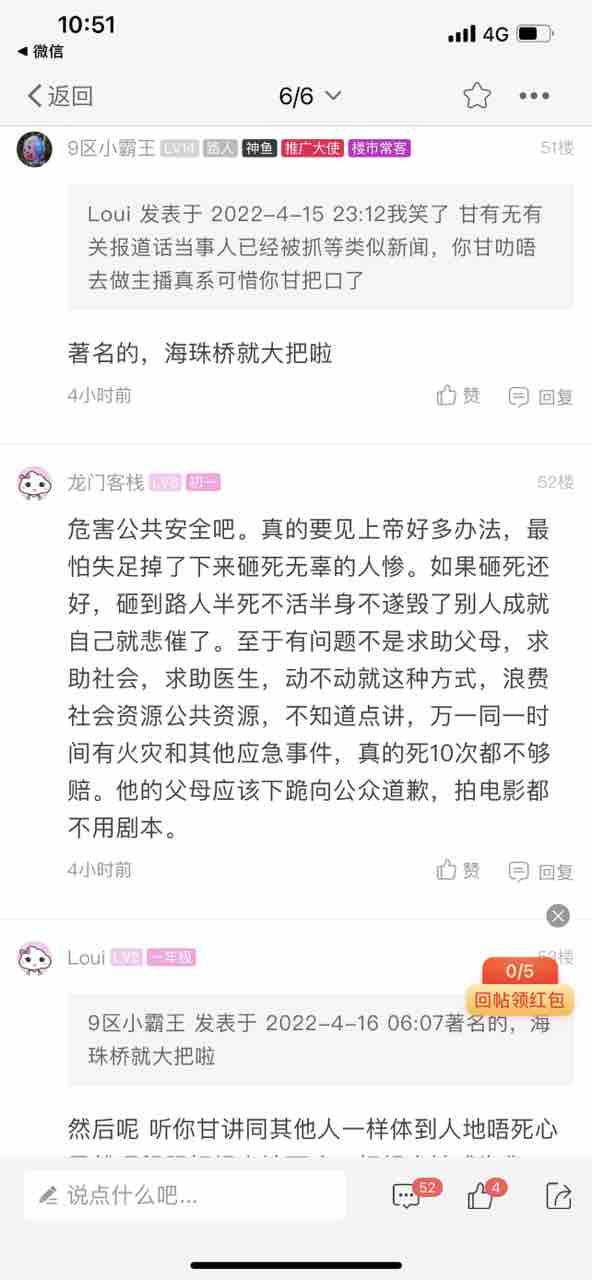Open the three-dot overflow menu
Screen dimensions: 592x1280
(x=534, y=96)
